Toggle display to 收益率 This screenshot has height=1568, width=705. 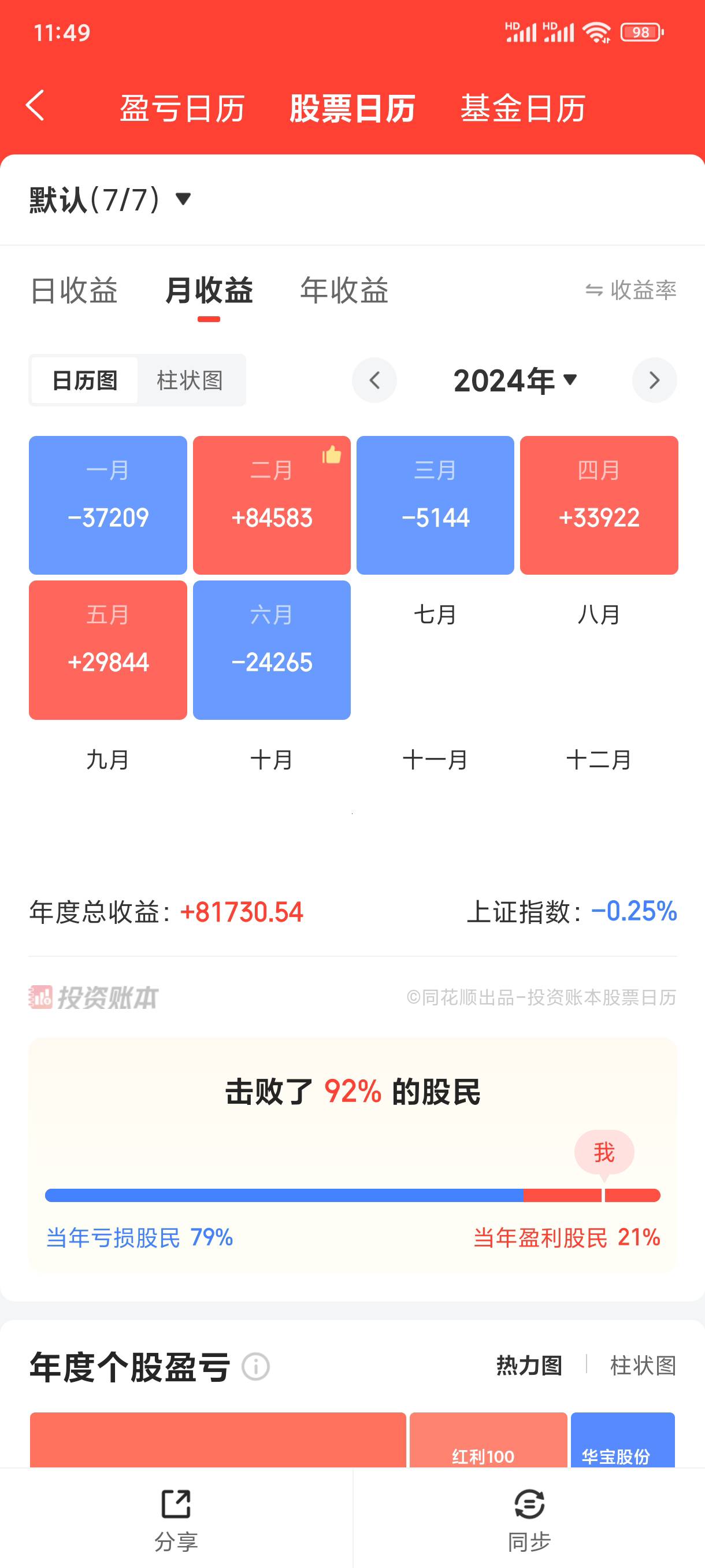click(631, 290)
